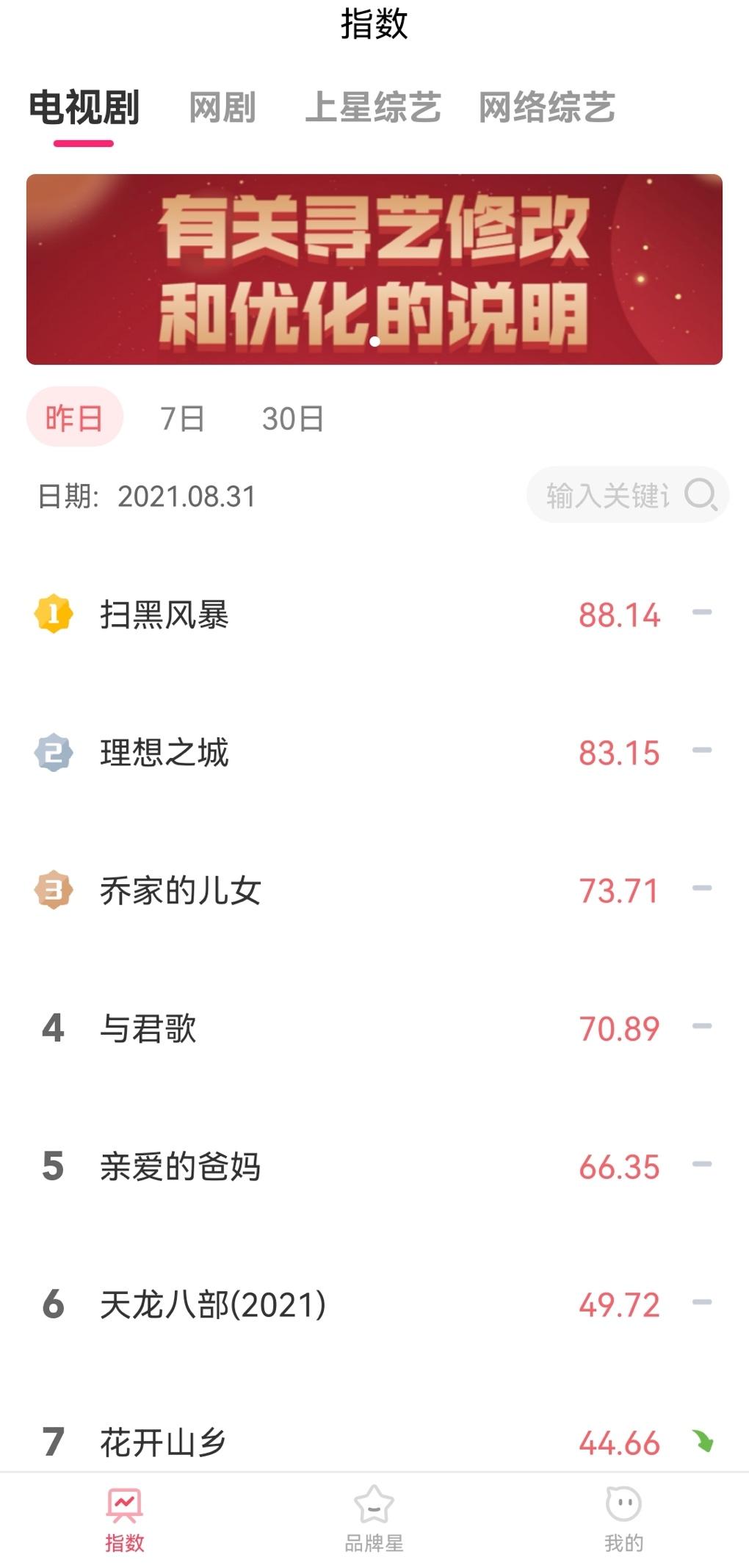Tap the magnifier search icon

(700, 495)
